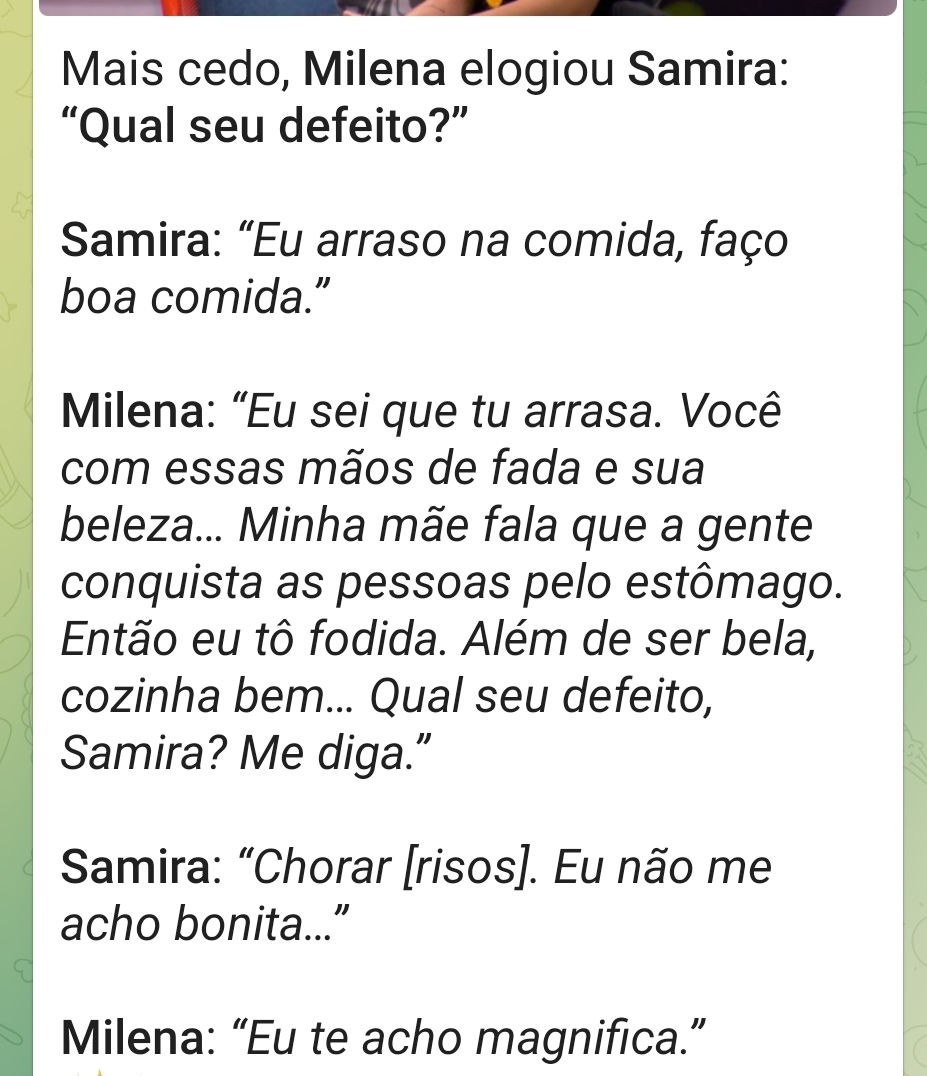Open the photo attached above the message
Image resolution: width=927 pixels, height=1076 pixels.
tap(466, 7)
